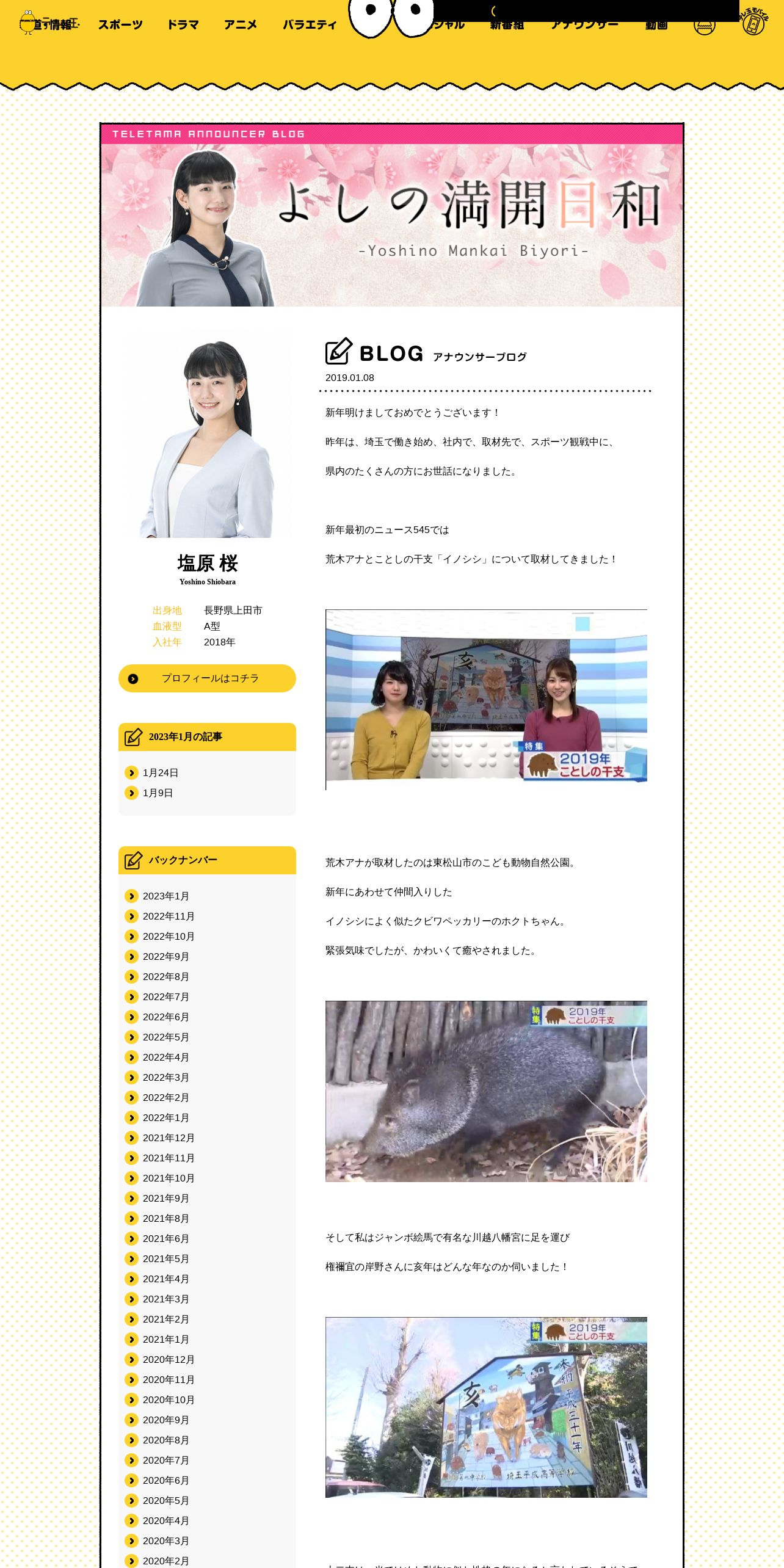Select back number 2021年6月
The height and width of the screenshot is (1568, 784).
click(x=165, y=1239)
